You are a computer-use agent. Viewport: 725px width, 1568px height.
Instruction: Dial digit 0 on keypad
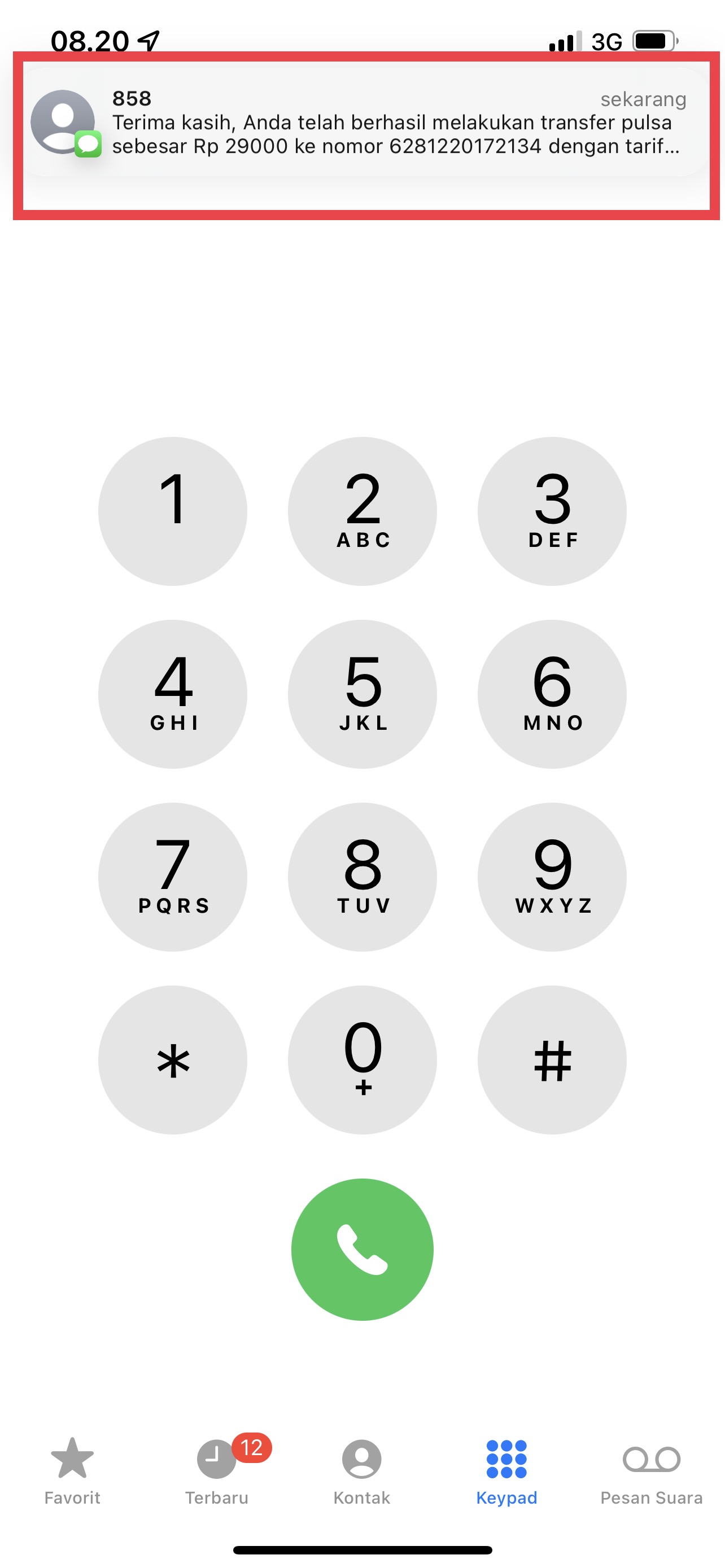coord(362,1060)
